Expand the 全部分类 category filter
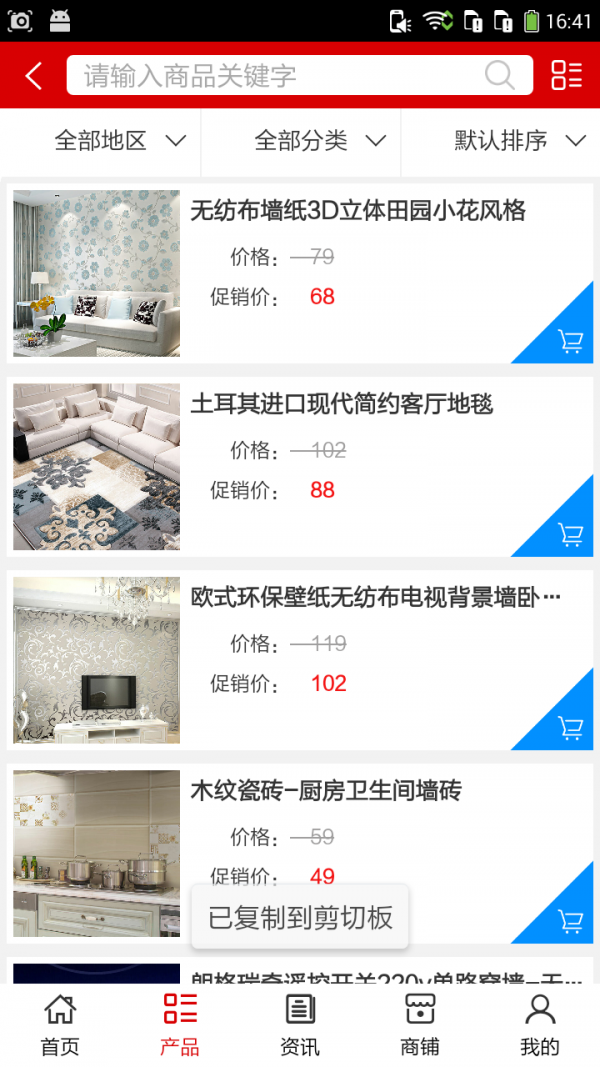This screenshot has width=600, height=1067. [x=320, y=141]
